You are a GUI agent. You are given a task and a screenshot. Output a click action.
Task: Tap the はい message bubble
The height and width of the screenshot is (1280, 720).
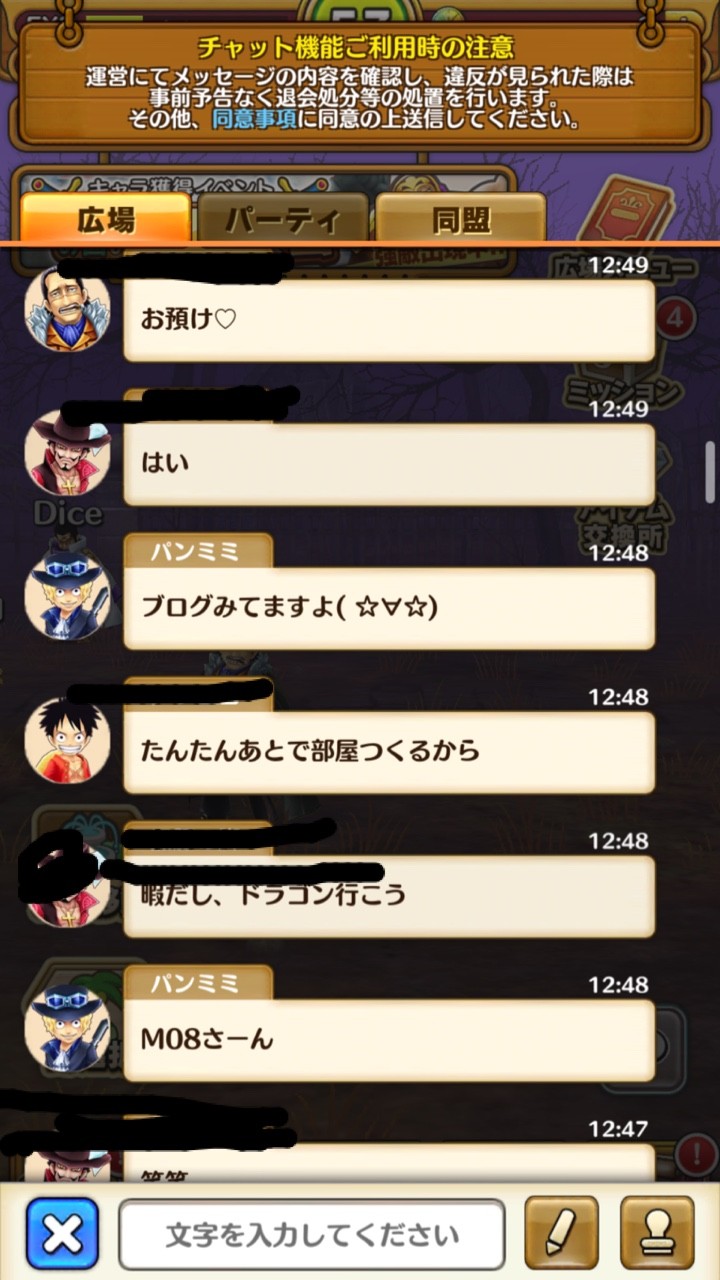point(388,463)
